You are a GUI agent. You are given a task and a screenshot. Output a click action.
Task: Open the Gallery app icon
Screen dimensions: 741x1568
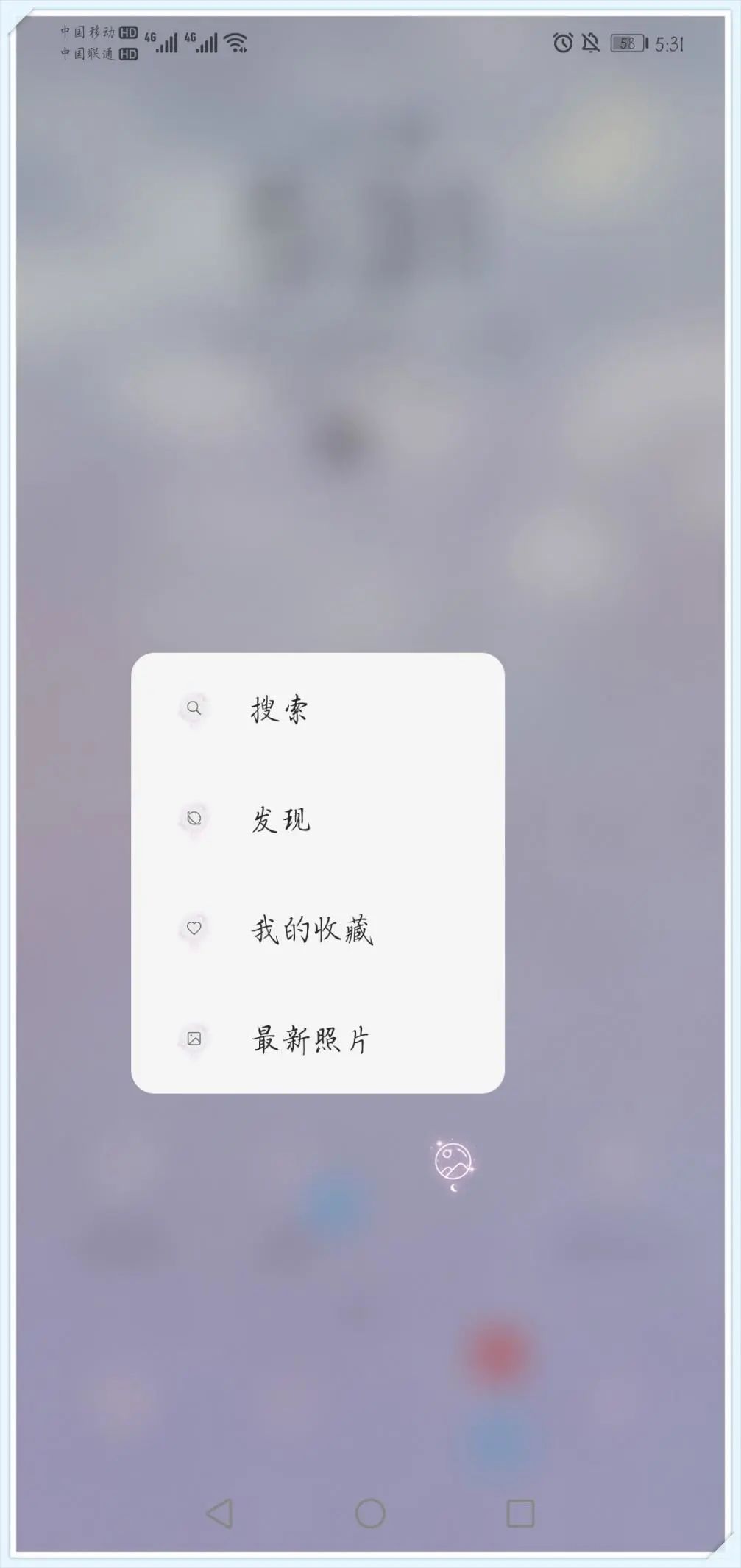[453, 1163]
